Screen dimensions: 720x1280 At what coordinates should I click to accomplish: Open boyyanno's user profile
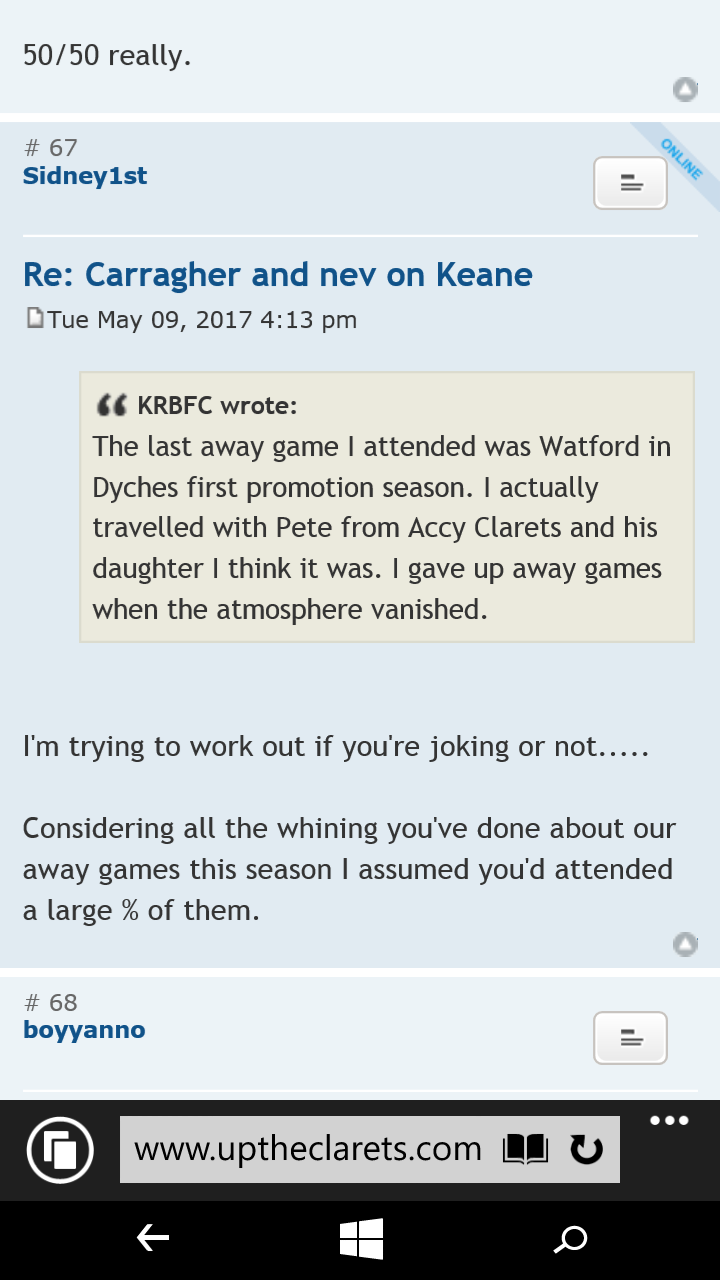point(84,1030)
